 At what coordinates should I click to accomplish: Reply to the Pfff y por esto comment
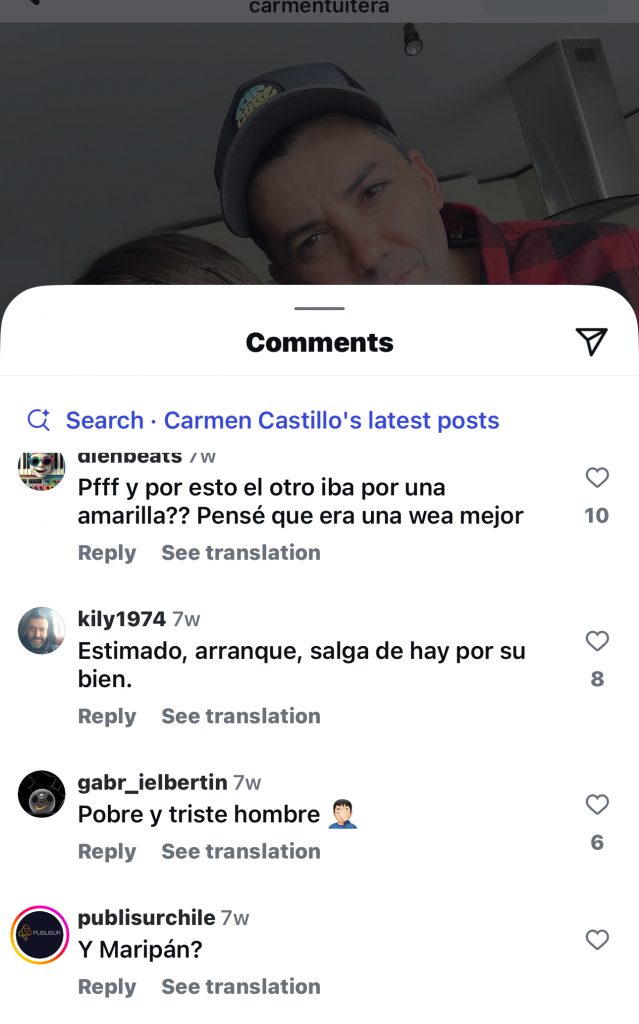107,553
